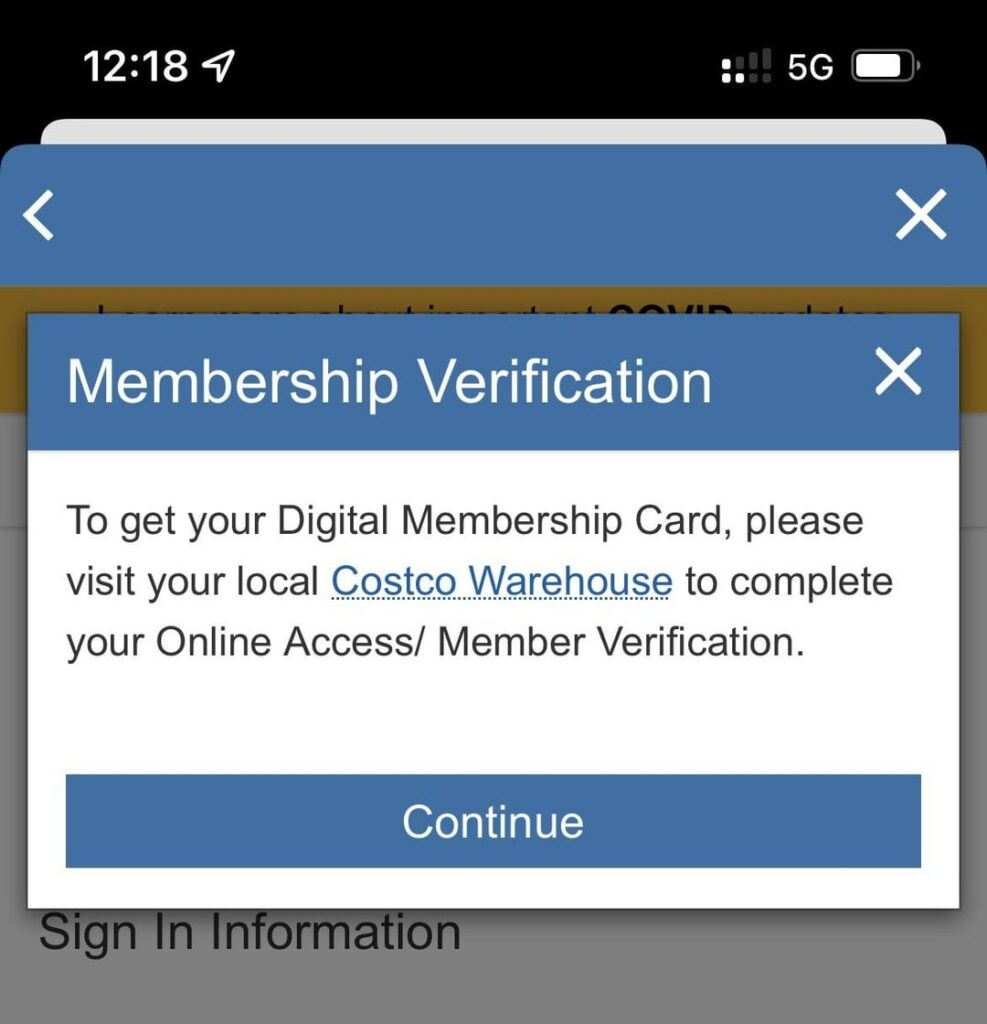Close the page with header X
987x1024 pixels.
coord(920,215)
